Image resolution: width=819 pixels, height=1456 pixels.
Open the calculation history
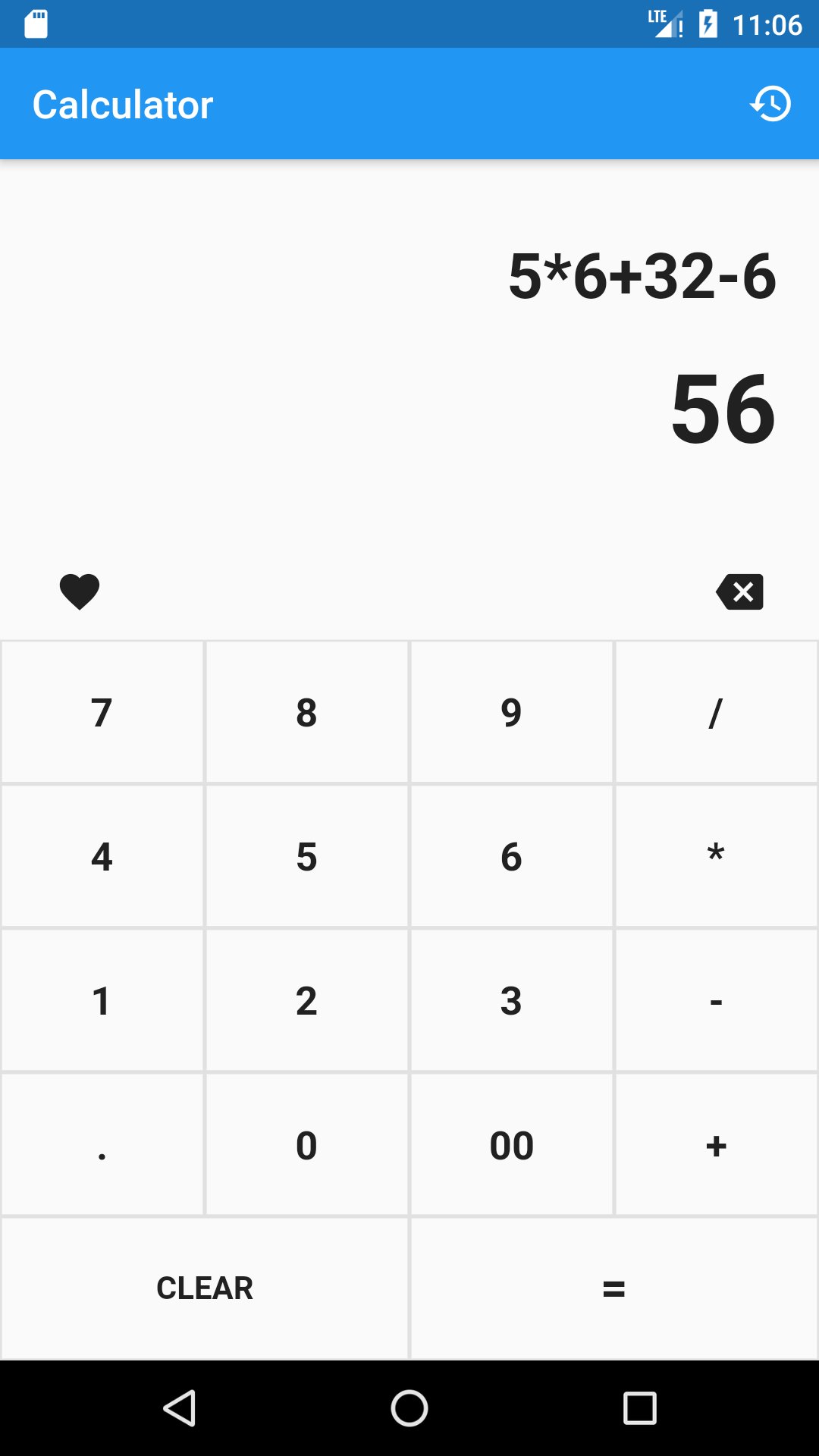(x=771, y=104)
